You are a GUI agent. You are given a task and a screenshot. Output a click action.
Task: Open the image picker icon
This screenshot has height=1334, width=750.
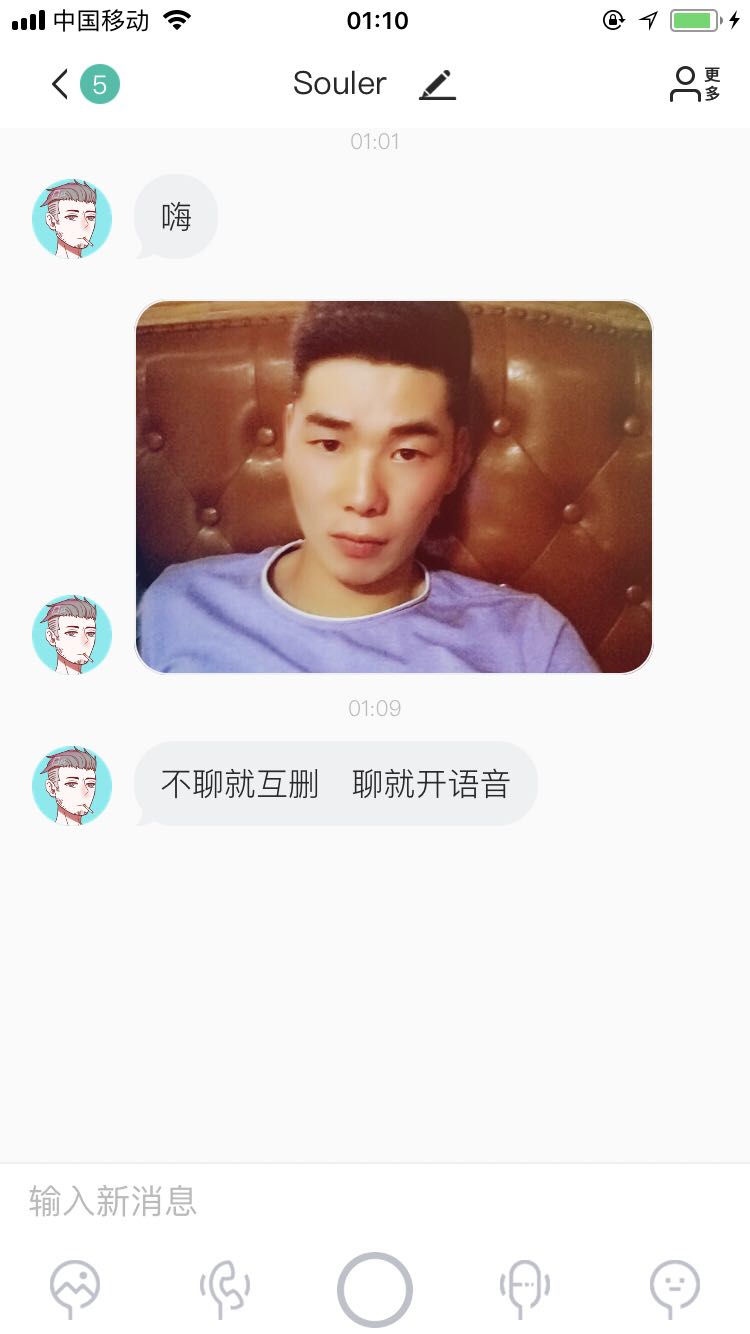pos(75,1288)
